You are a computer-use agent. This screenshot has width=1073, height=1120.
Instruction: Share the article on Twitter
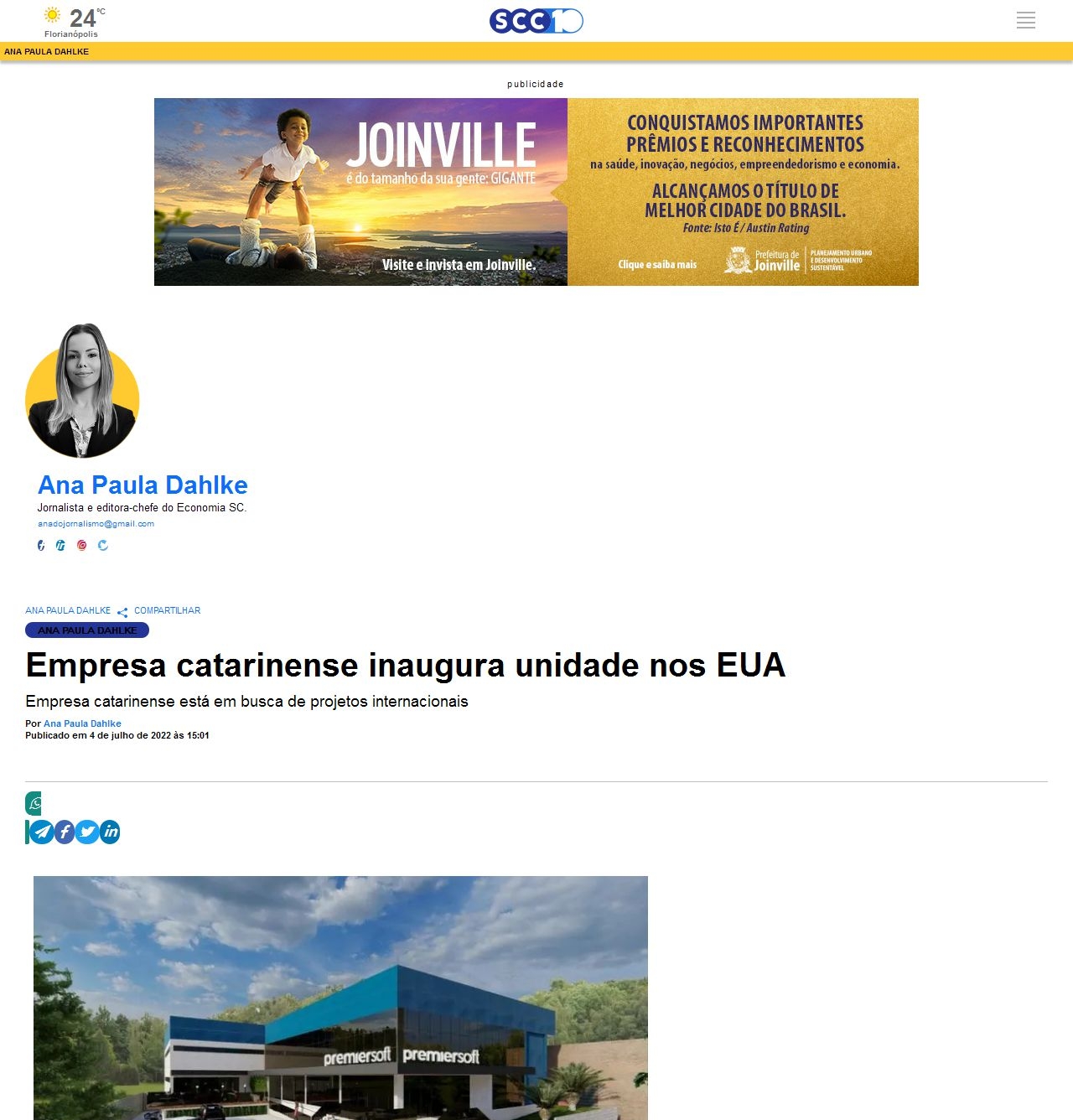click(87, 832)
